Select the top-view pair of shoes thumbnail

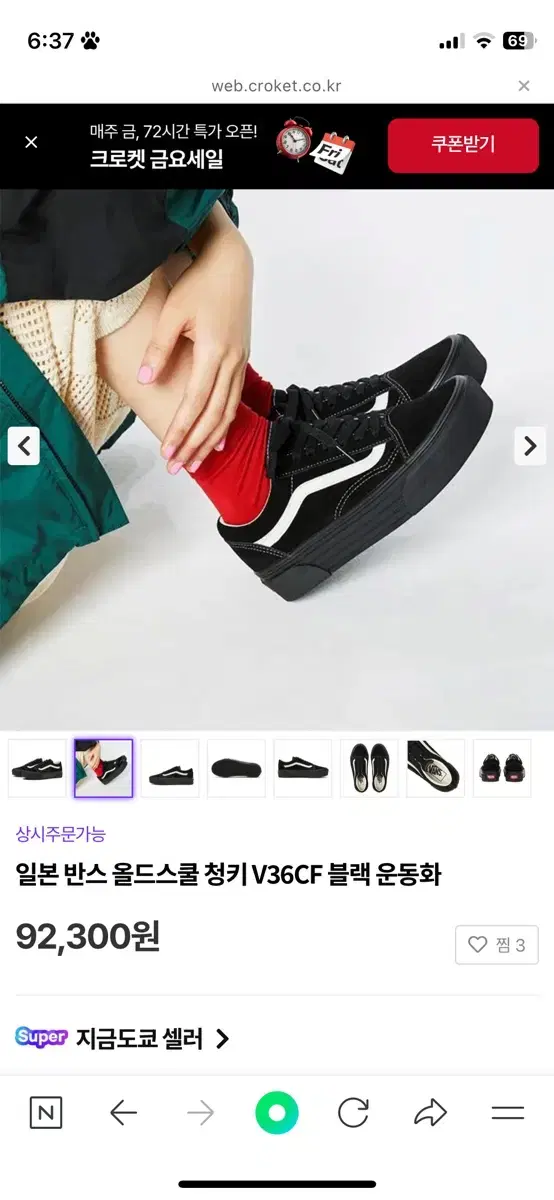pyautogui.click(x=369, y=768)
